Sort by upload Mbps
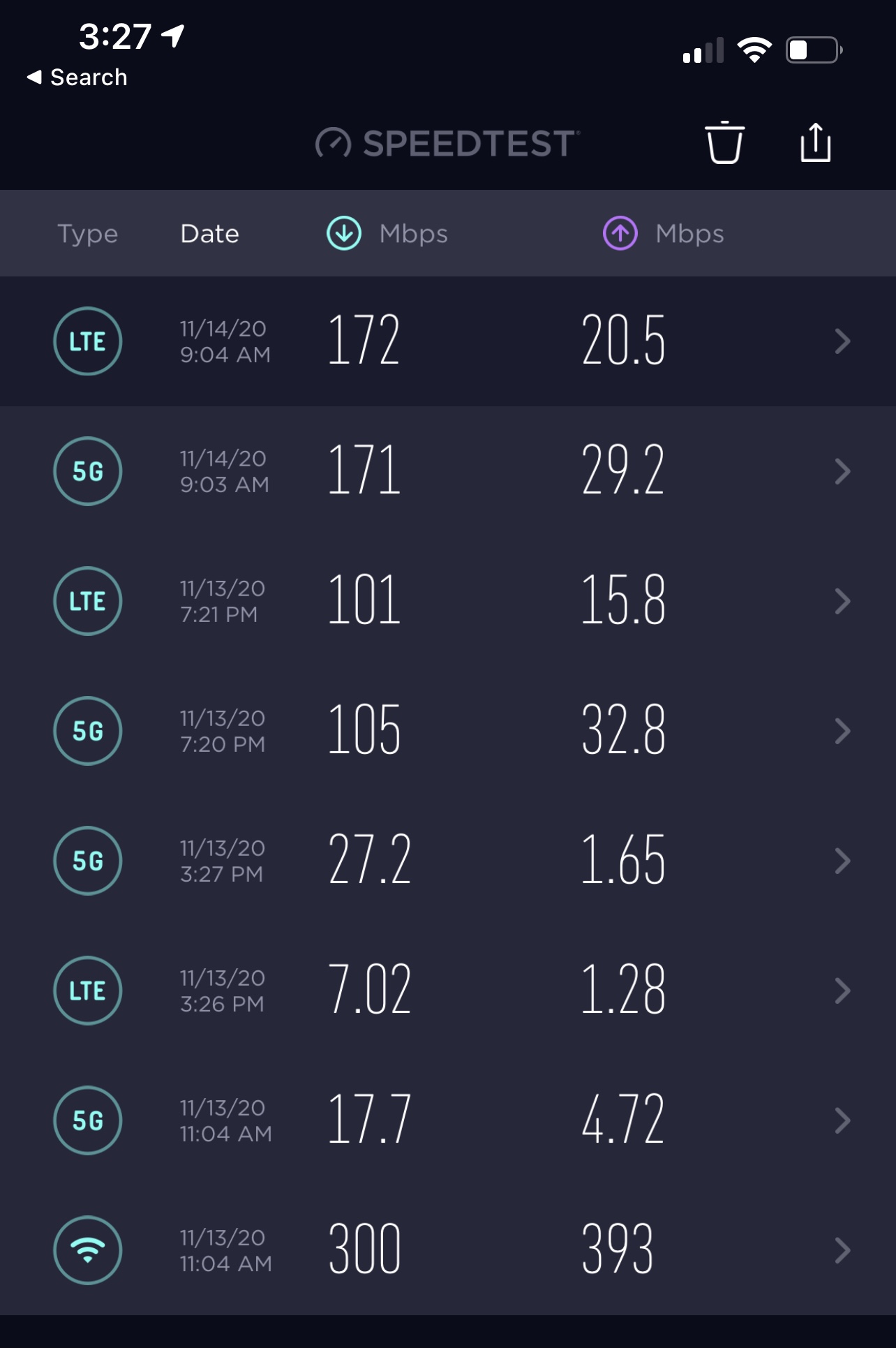This screenshot has width=896, height=1348. [x=664, y=233]
